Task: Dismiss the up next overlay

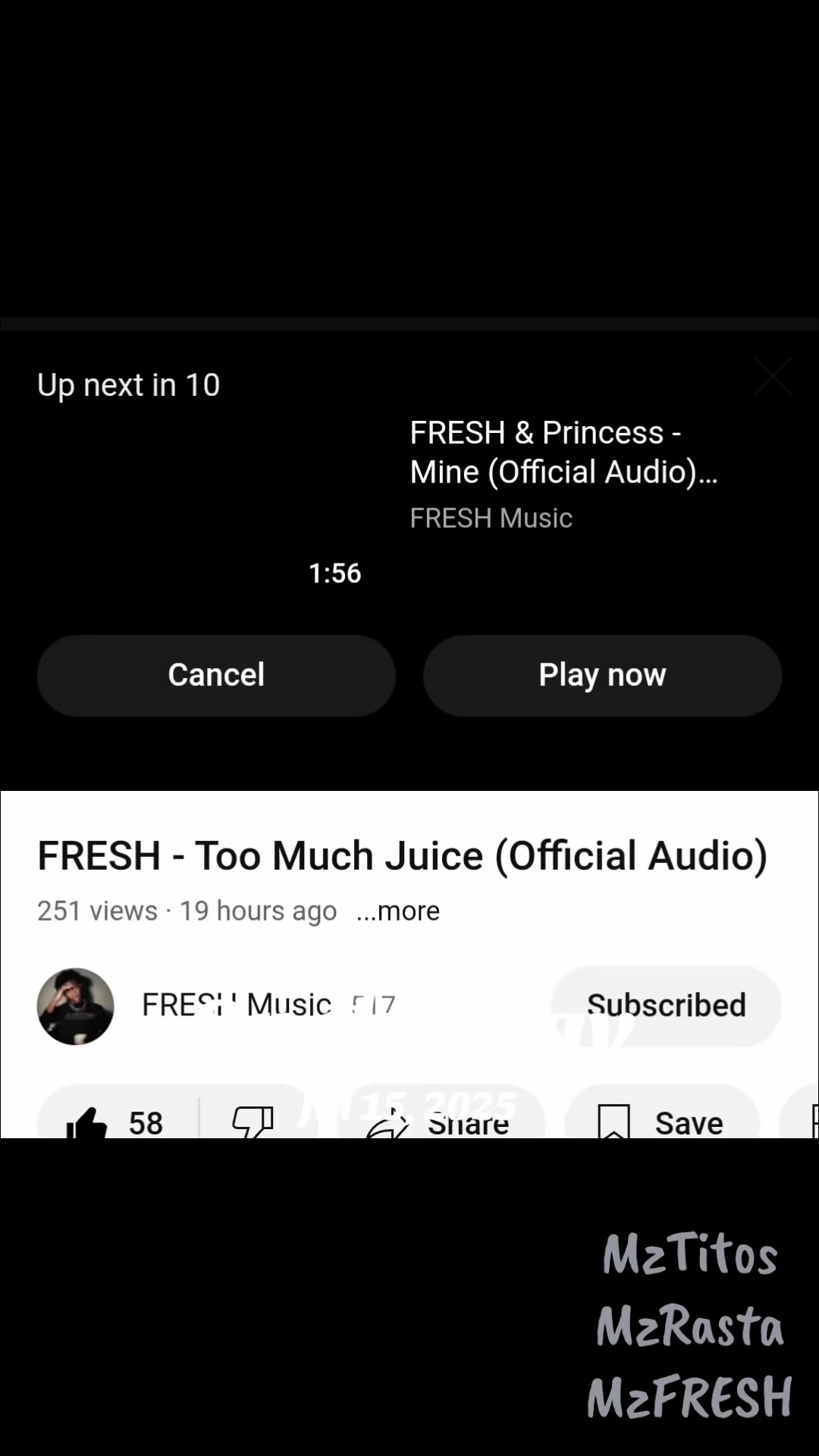Action: pos(773,377)
